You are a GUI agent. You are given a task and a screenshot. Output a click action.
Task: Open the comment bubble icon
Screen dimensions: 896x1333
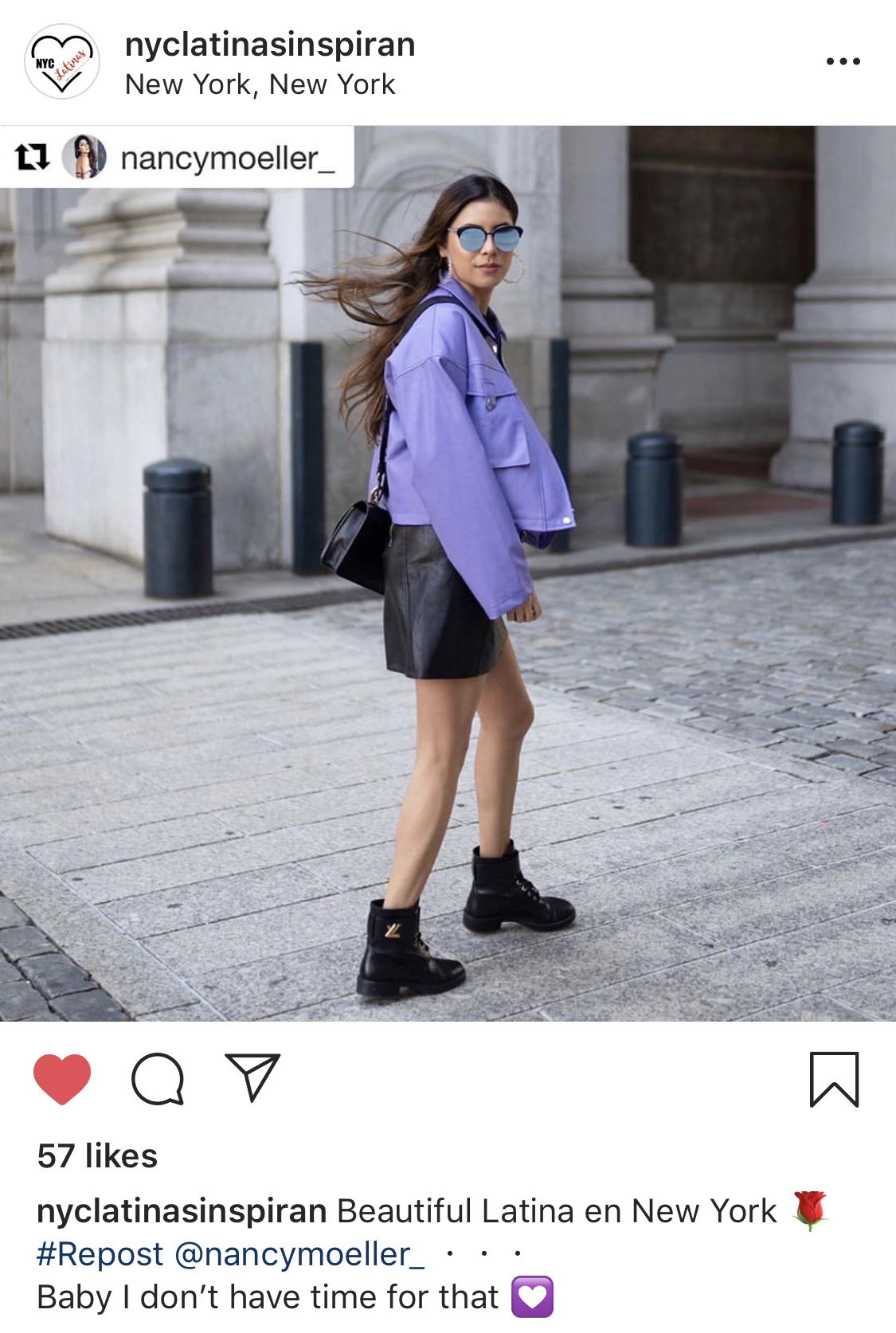158,1079
